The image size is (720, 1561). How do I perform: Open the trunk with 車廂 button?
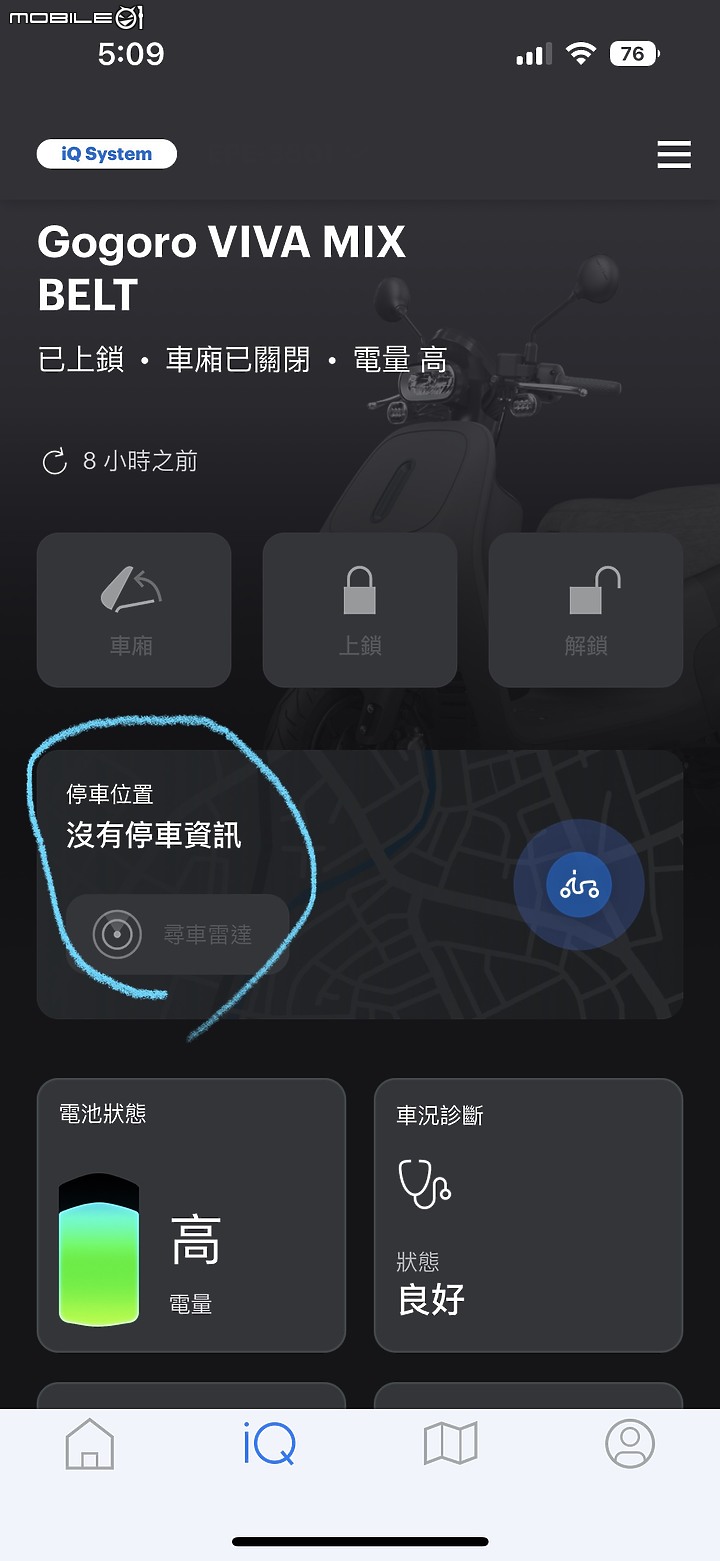pyautogui.click(x=134, y=610)
